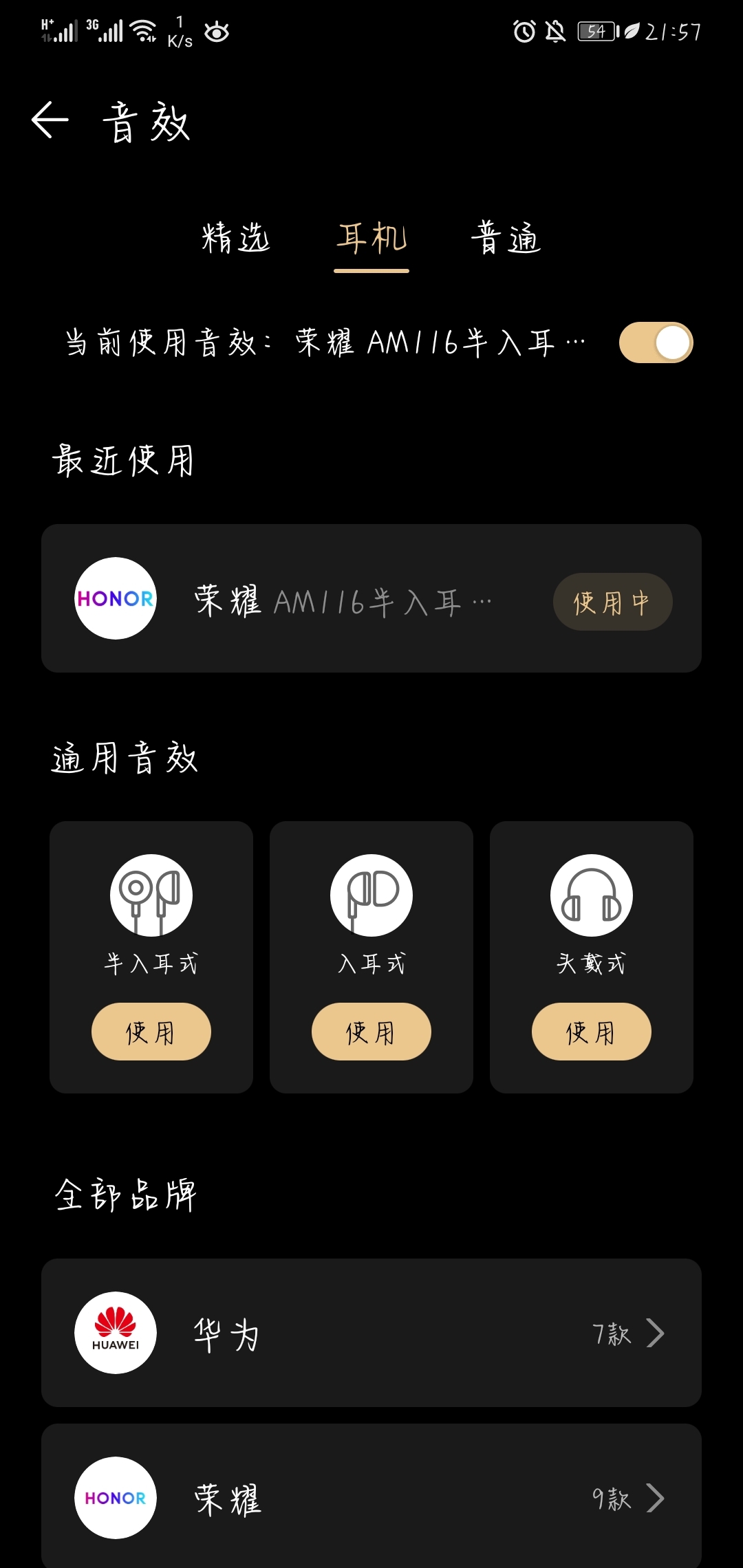Tap the HONOR logo in 最近使用

[115, 599]
